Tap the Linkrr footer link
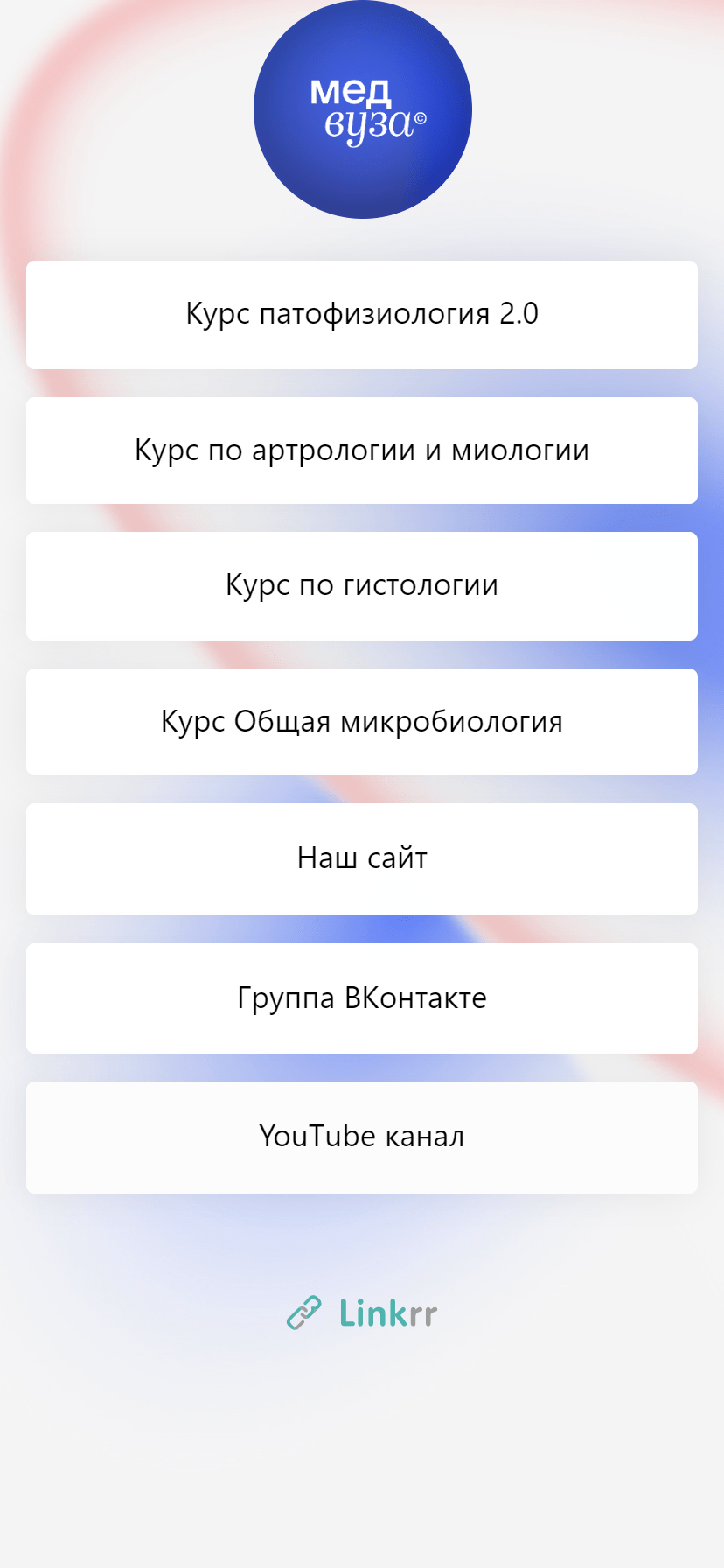This screenshot has width=724, height=1568. 362,1312
